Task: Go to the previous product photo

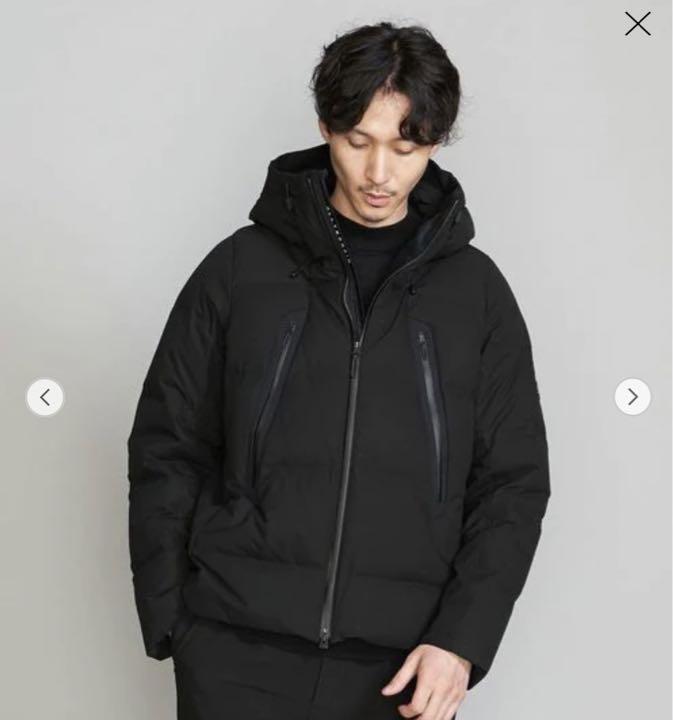Action: pyautogui.click(x=45, y=397)
